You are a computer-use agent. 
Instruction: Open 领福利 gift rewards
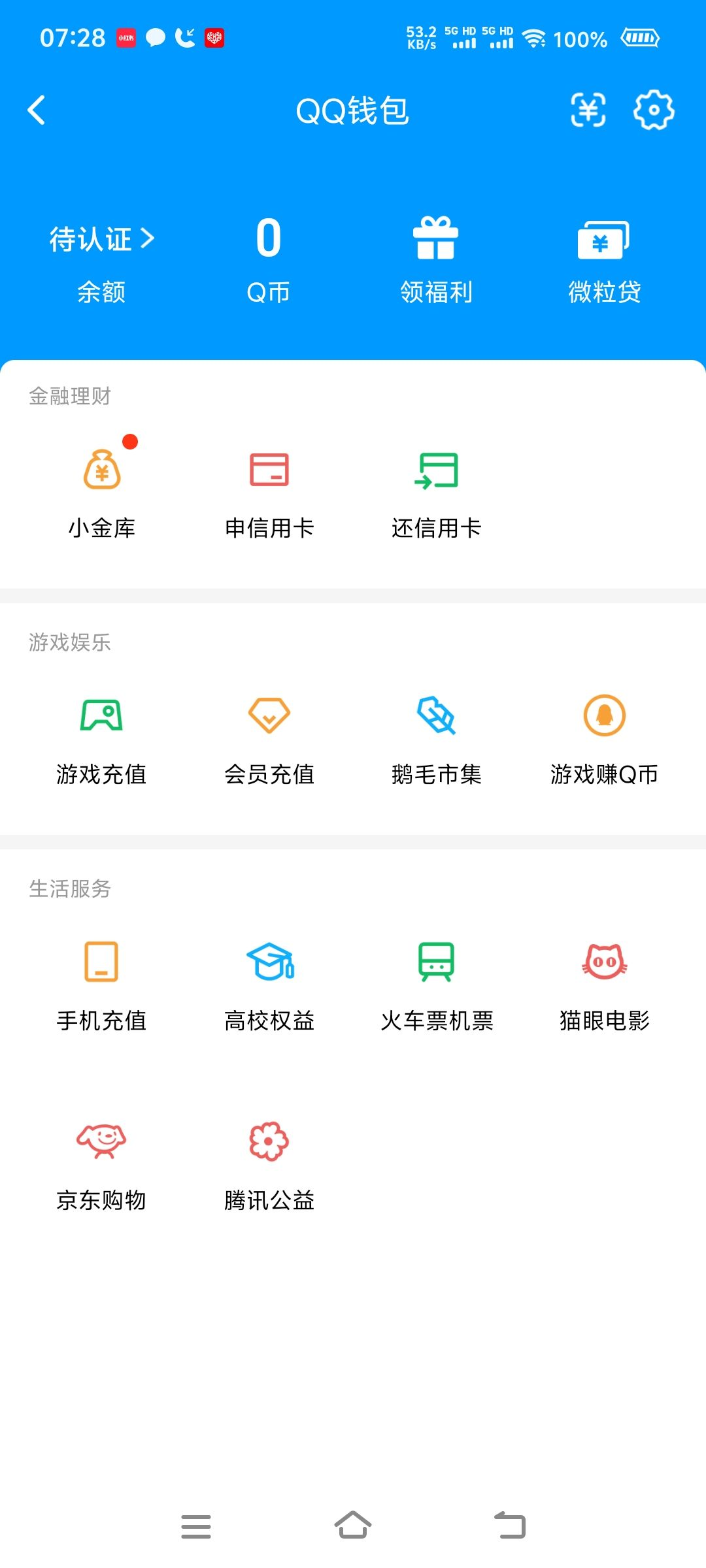click(x=436, y=261)
